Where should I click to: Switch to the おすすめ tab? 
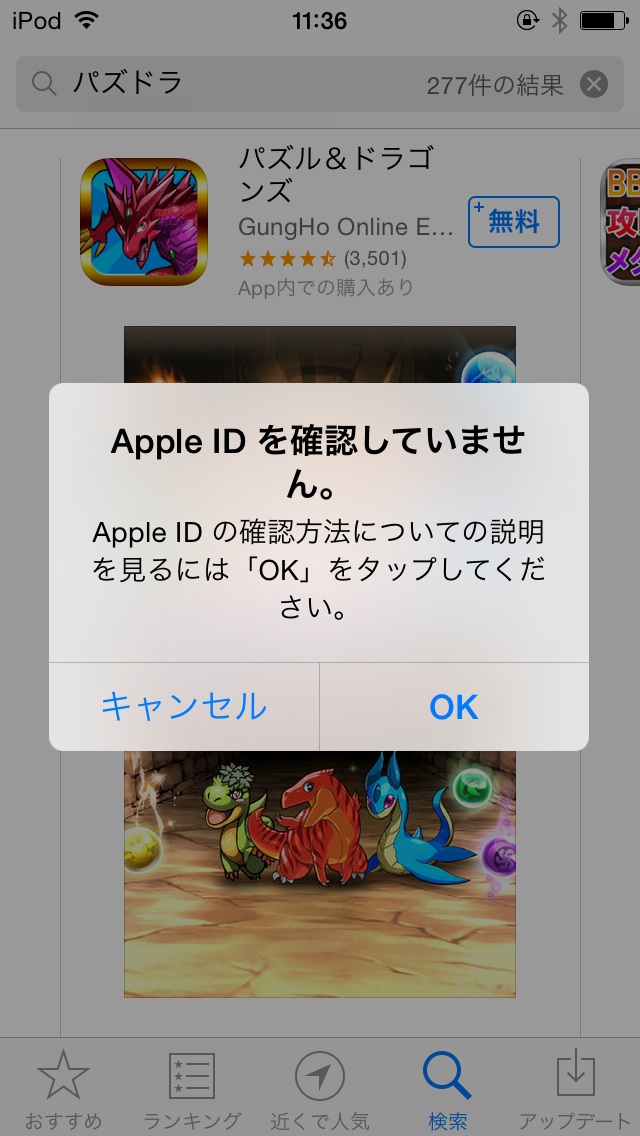(63, 1090)
